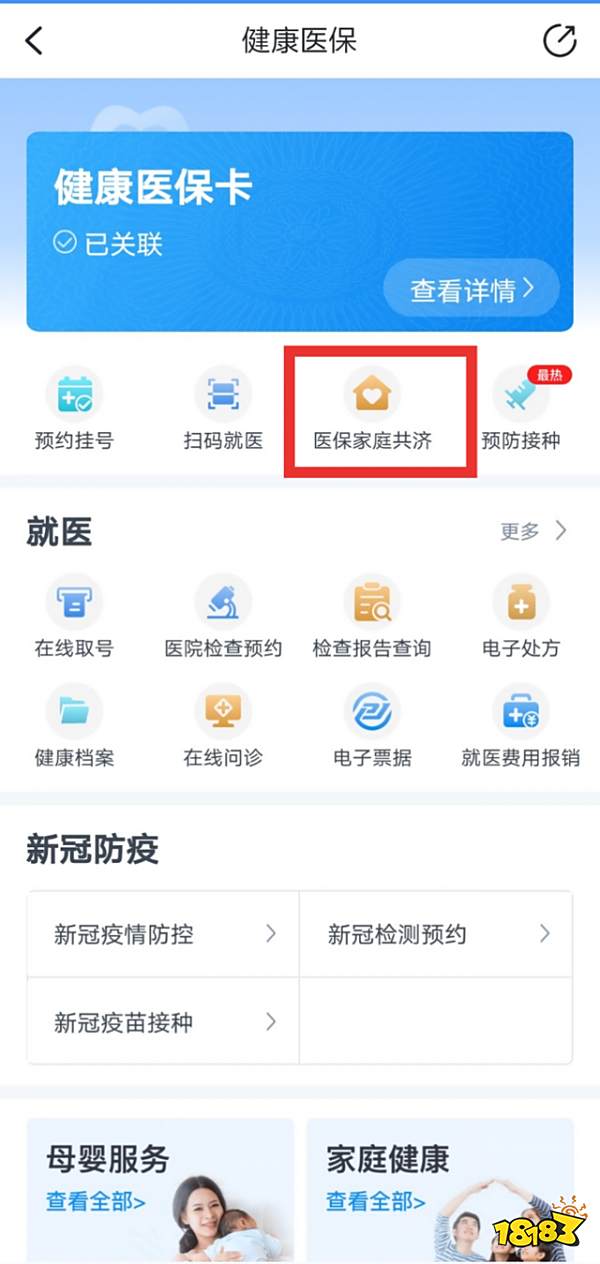Start 在线问诊

pos(223,727)
